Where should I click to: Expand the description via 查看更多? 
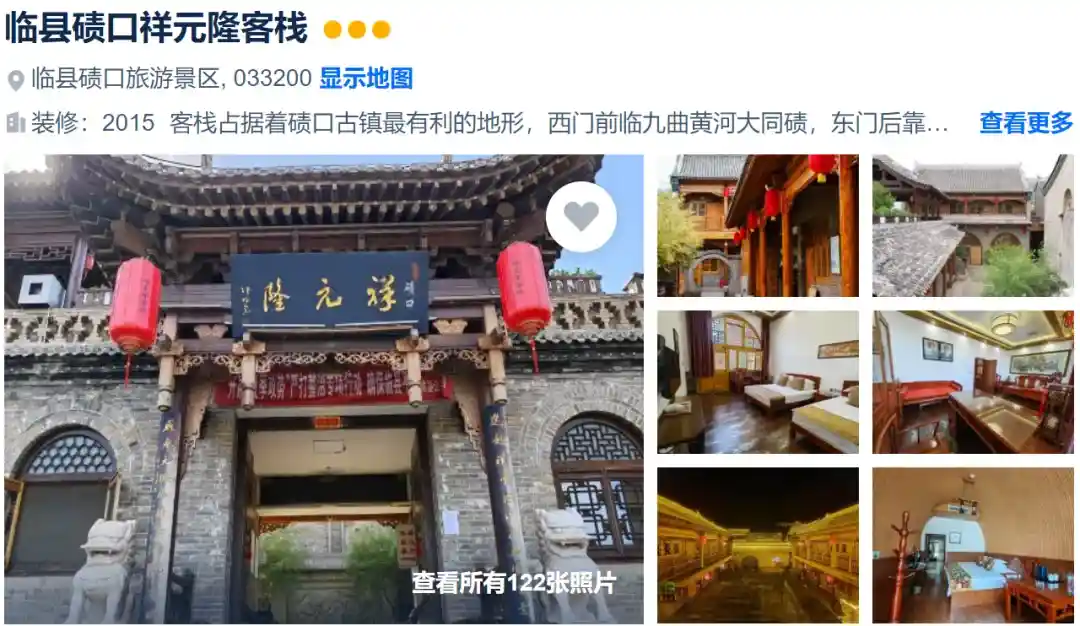tap(1025, 123)
